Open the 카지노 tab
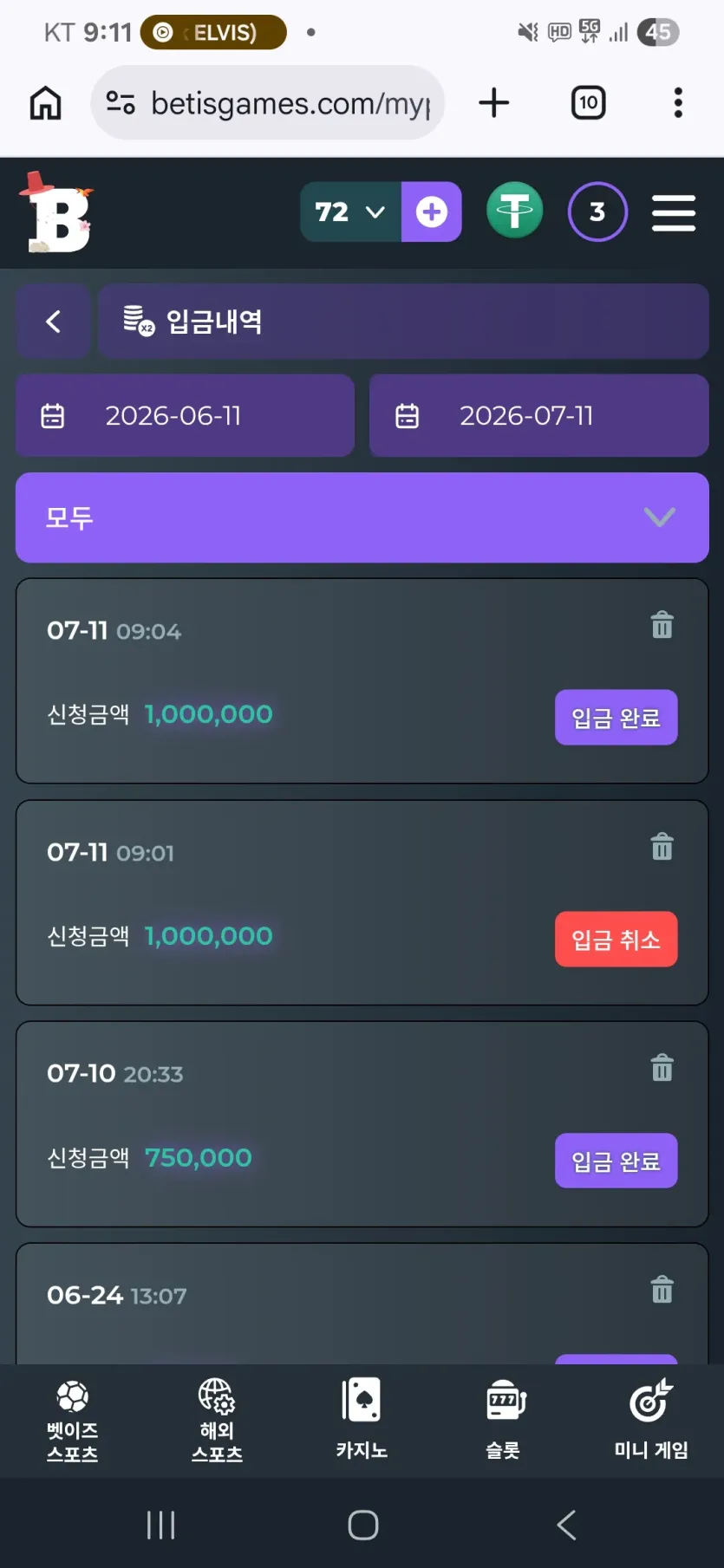 (x=362, y=1419)
